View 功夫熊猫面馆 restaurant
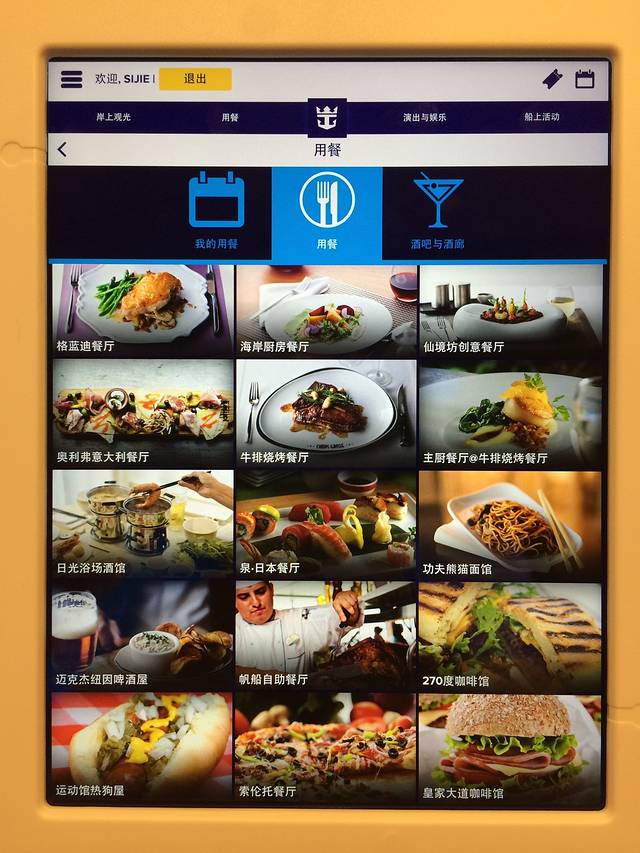 coord(510,525)
